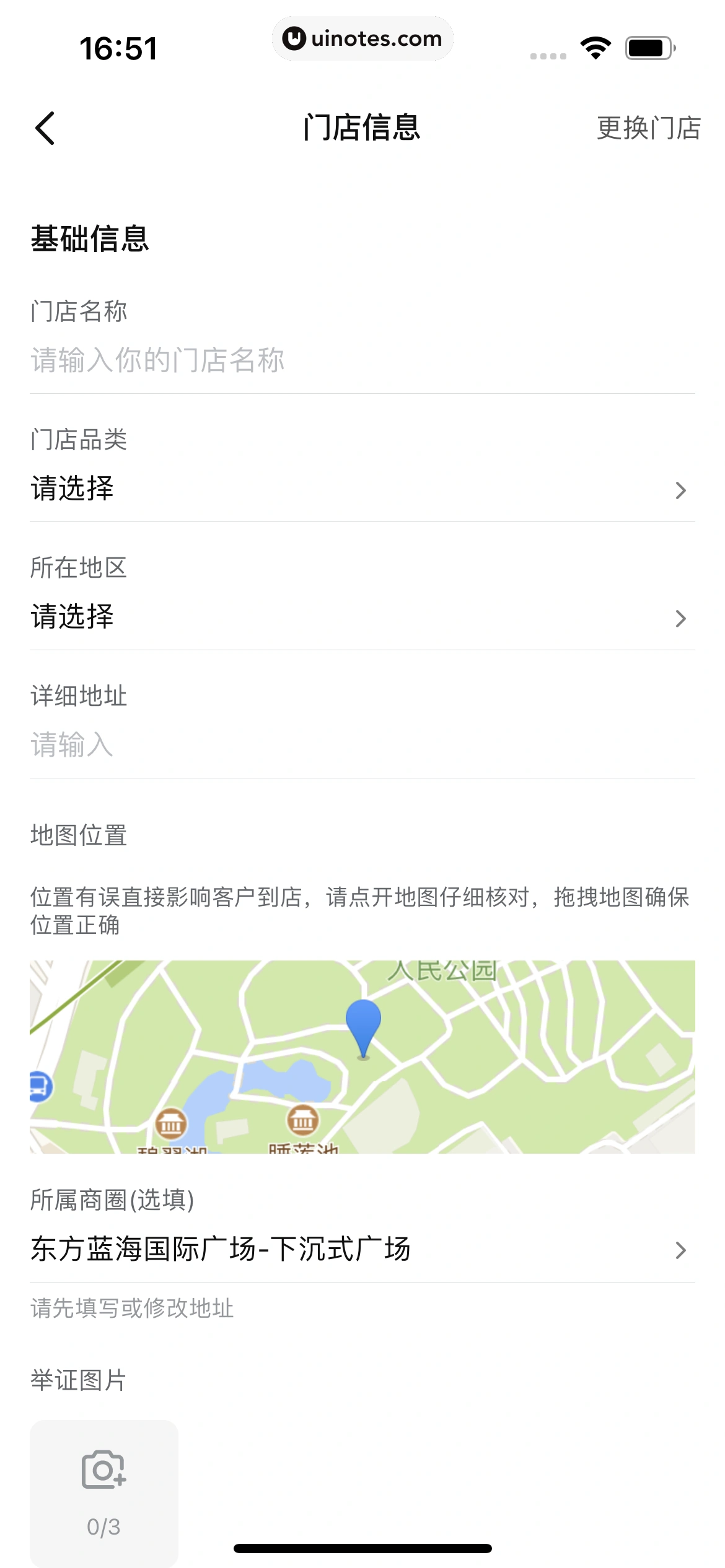
Task: Navigate back using the back chevron
Action: tap(43, 128)
